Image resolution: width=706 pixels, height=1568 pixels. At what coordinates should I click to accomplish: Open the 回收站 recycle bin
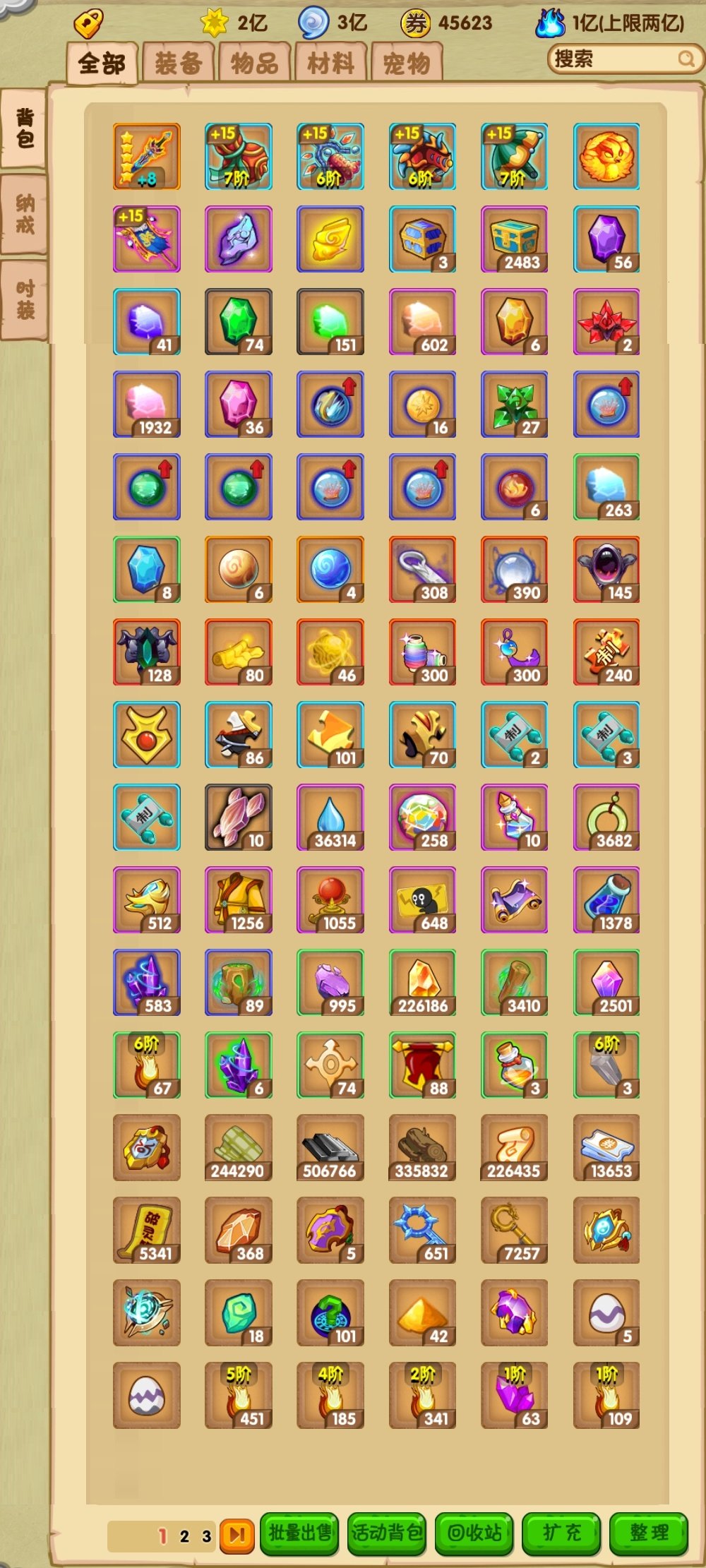click(474, 1532)
